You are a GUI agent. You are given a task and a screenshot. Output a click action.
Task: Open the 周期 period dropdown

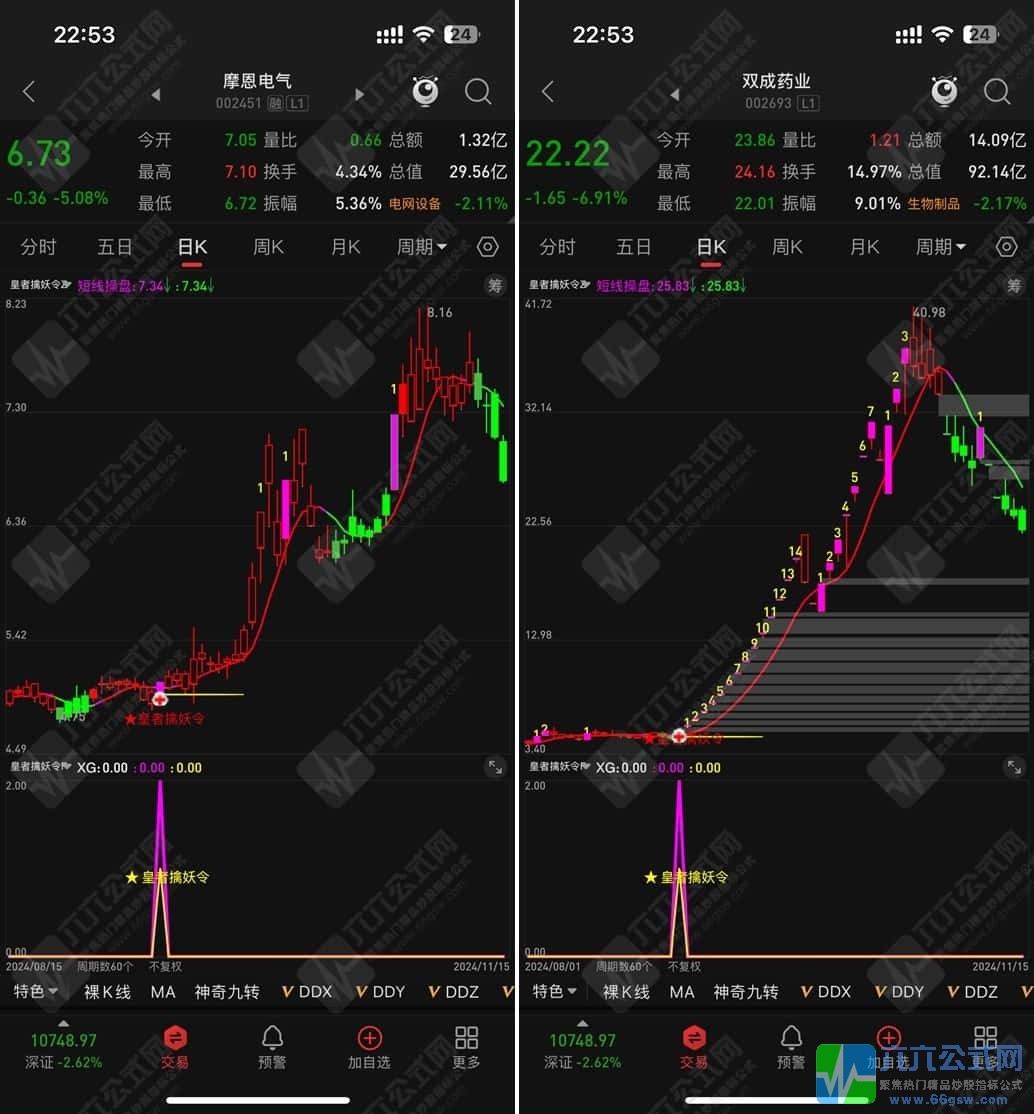[419, 246]
